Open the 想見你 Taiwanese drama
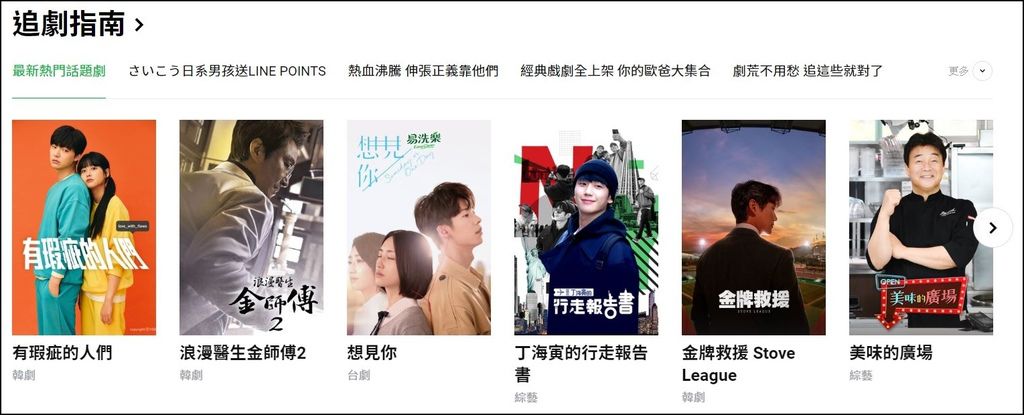The image size is (1024, 415). 418,227
